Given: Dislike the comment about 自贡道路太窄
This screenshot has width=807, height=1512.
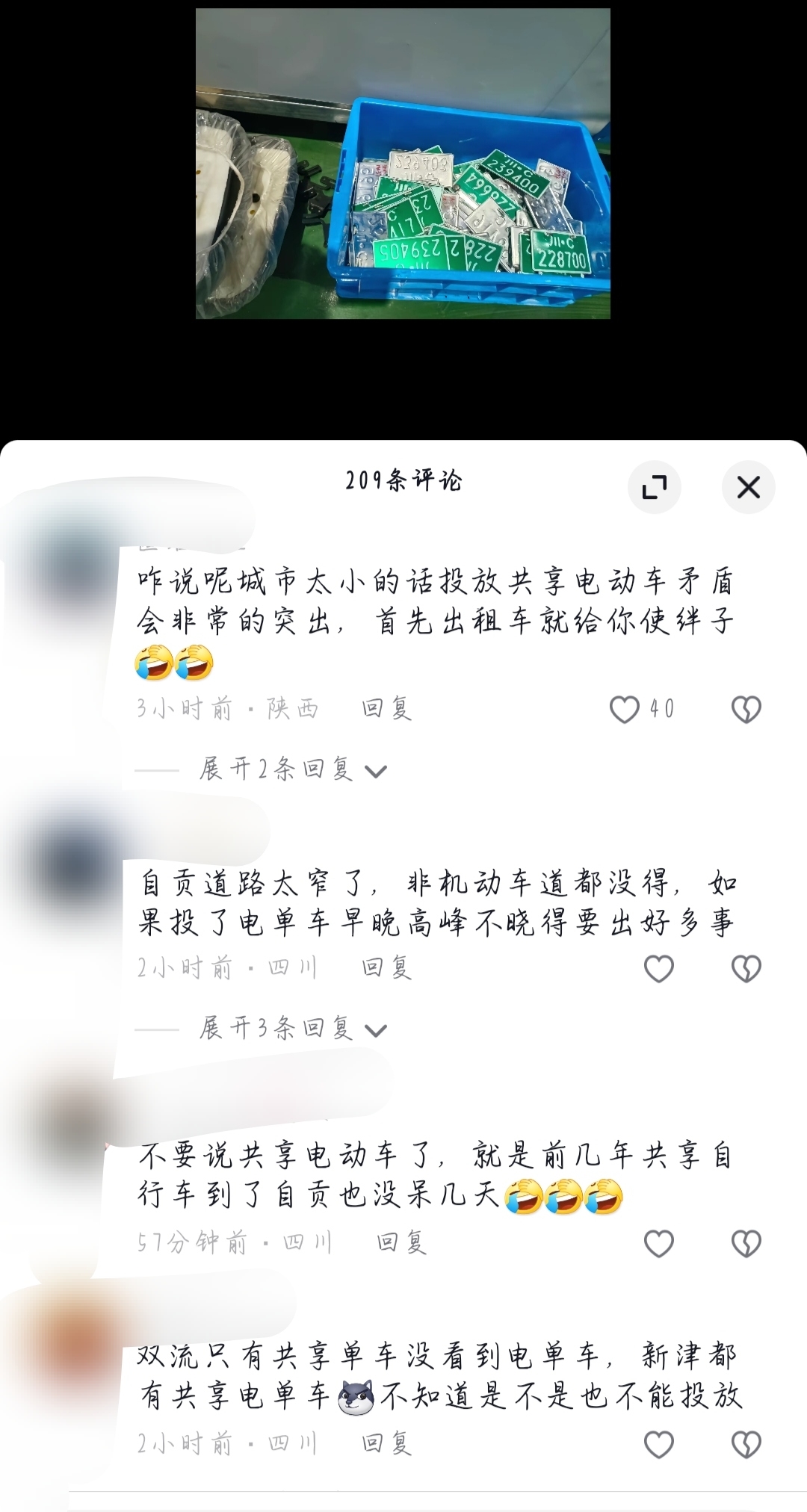Looking at the screenshot, I should pos(746,969).
